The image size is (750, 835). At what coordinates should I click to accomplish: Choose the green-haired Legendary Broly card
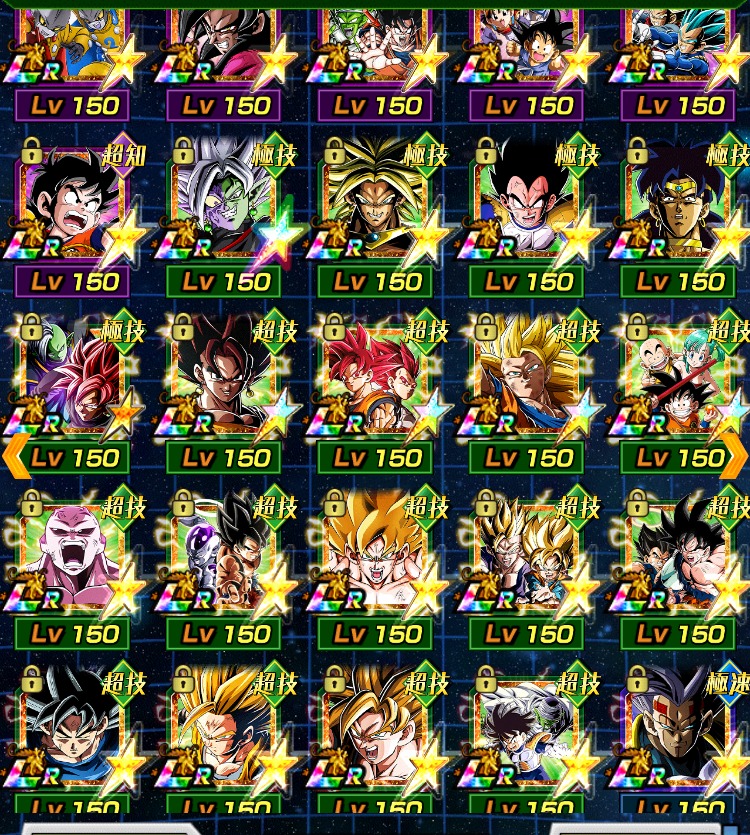click(375, 205)
